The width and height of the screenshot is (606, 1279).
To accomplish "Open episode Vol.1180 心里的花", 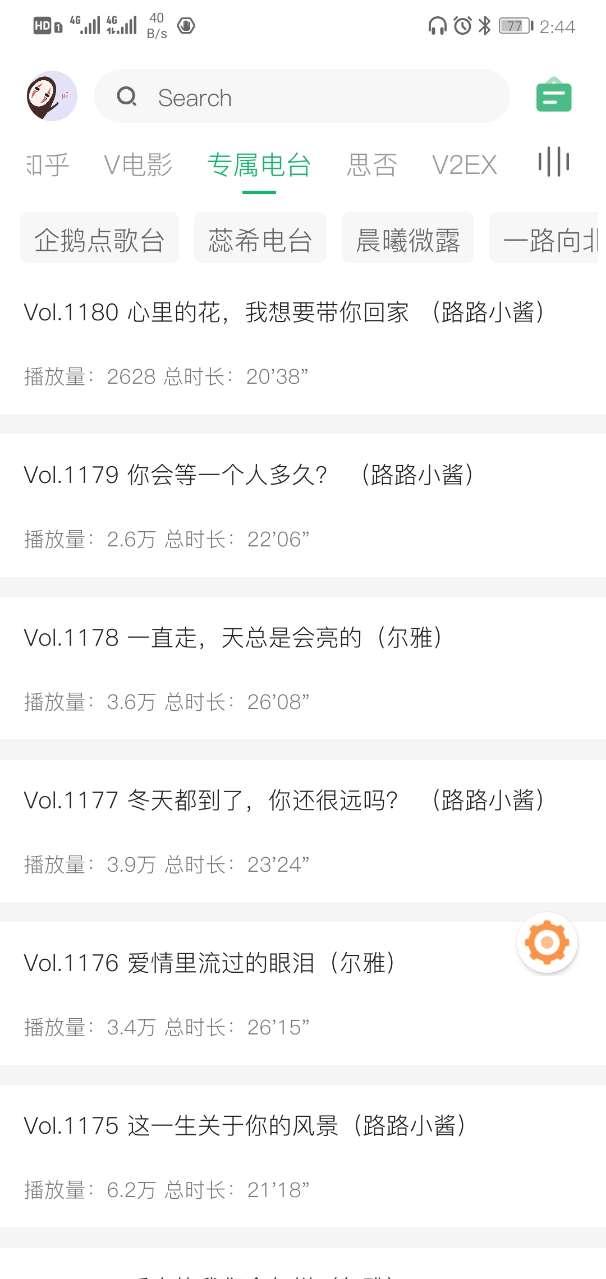I will coord(285,313).
